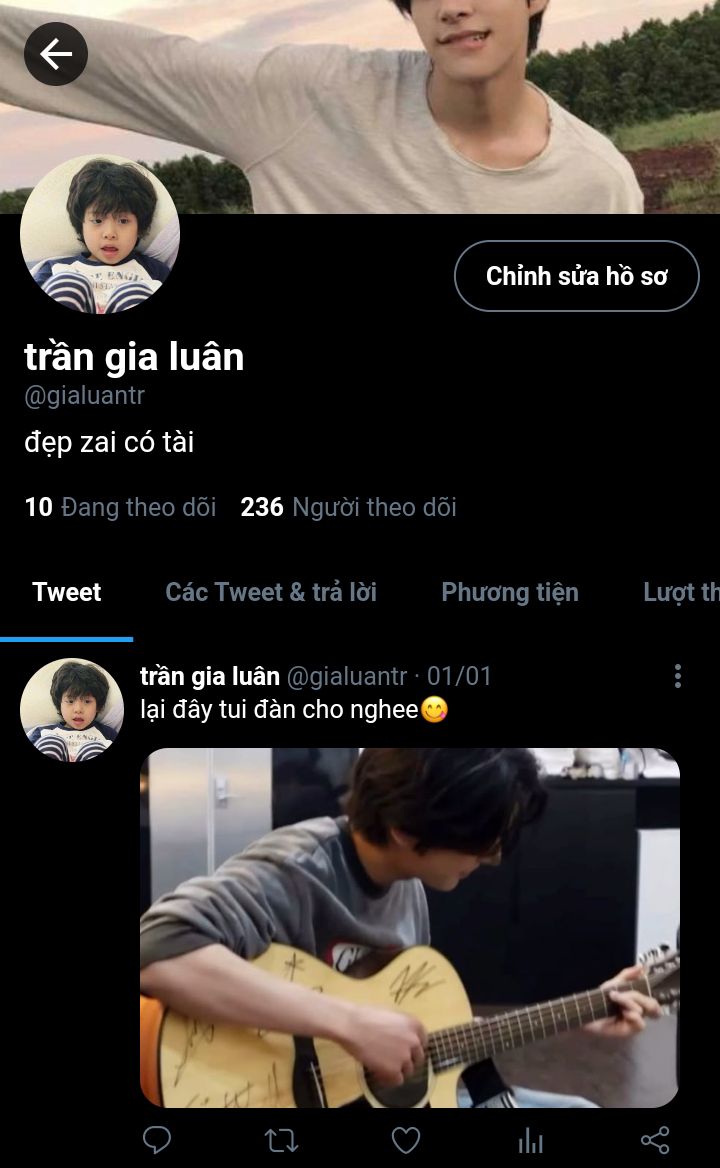This screenshot has width=720, height=1168.
Task: Share the guitar tweet
Action: pos(655,1139)
